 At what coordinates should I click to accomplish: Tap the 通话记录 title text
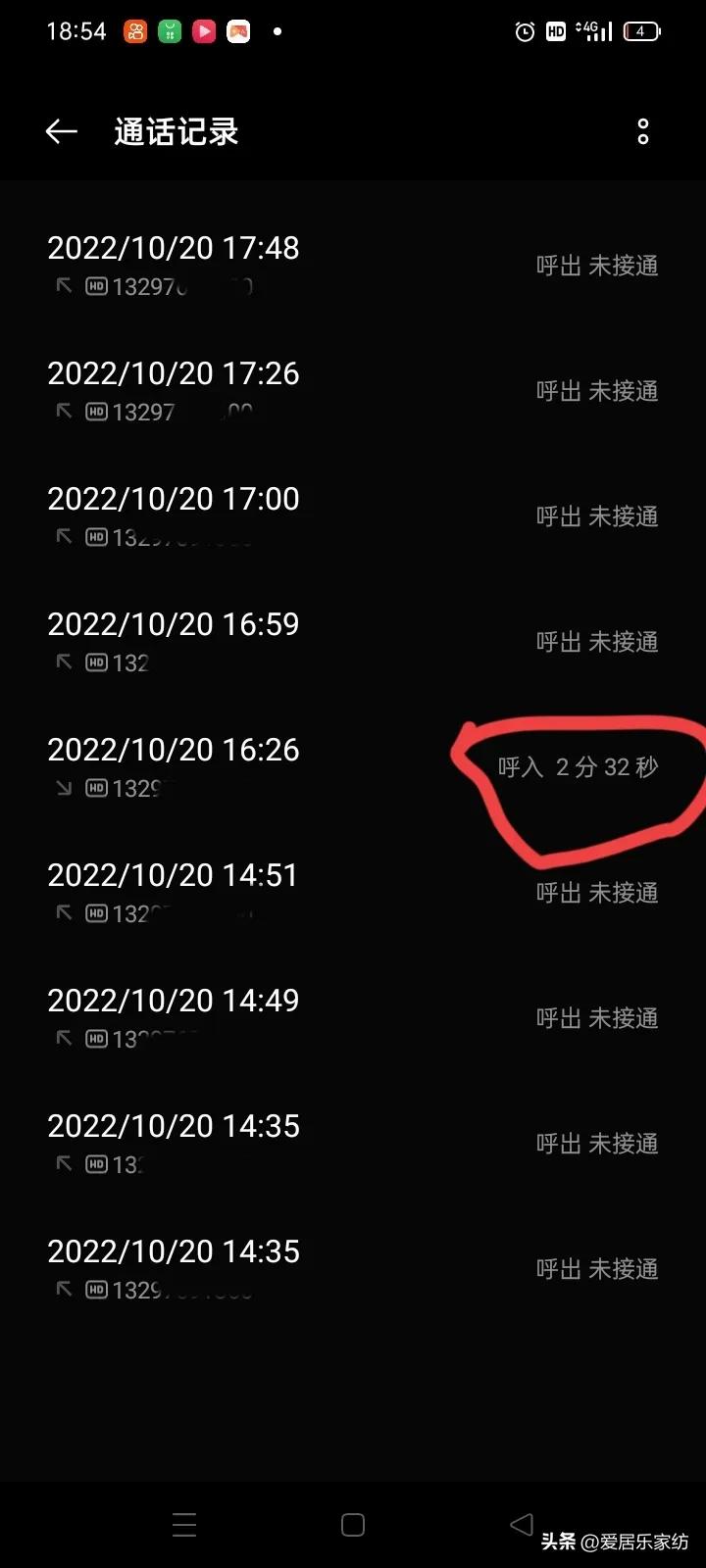[x=176, y=131]
